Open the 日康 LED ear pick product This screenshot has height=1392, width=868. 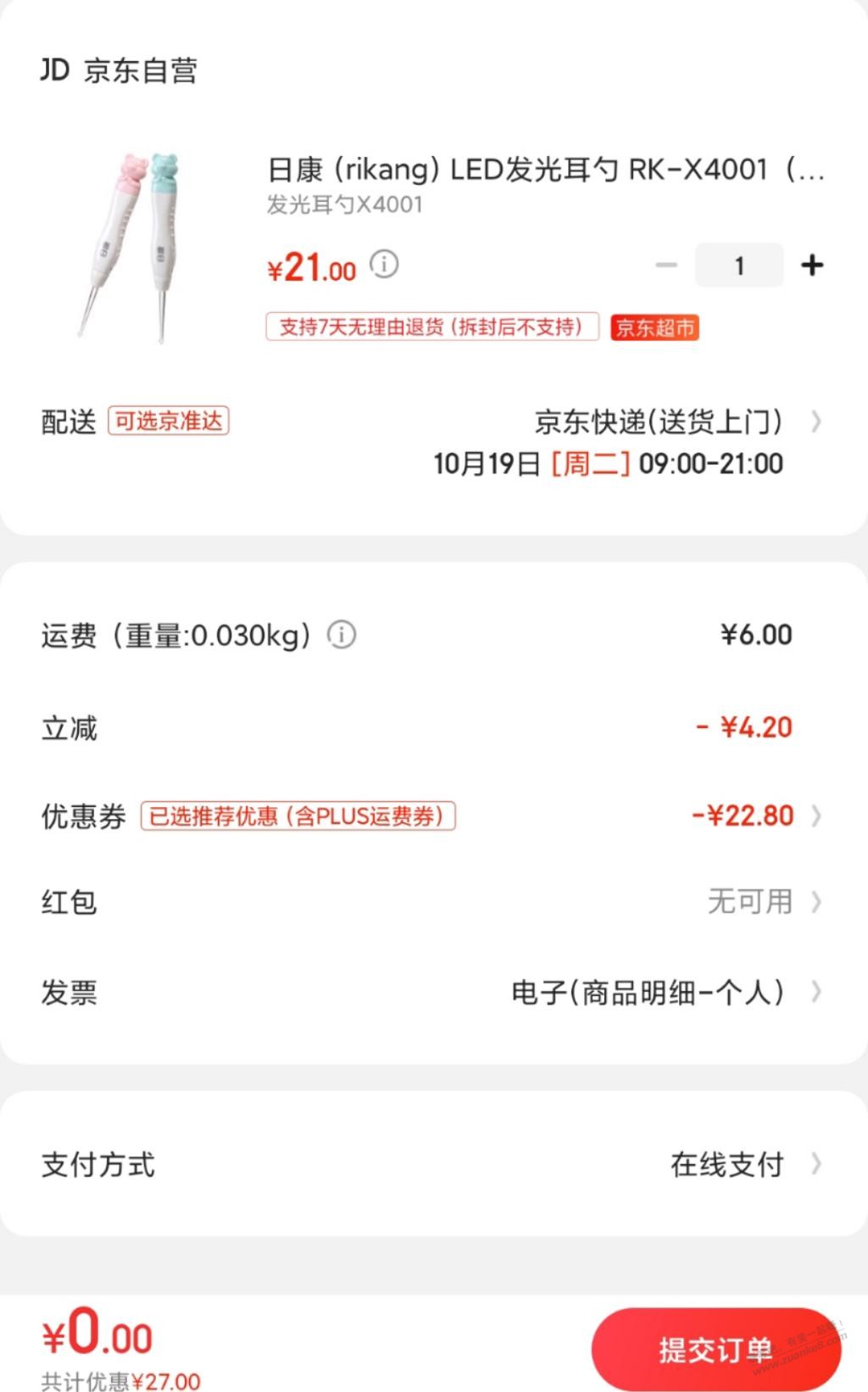pyautogui.click(x=544, y=170)
